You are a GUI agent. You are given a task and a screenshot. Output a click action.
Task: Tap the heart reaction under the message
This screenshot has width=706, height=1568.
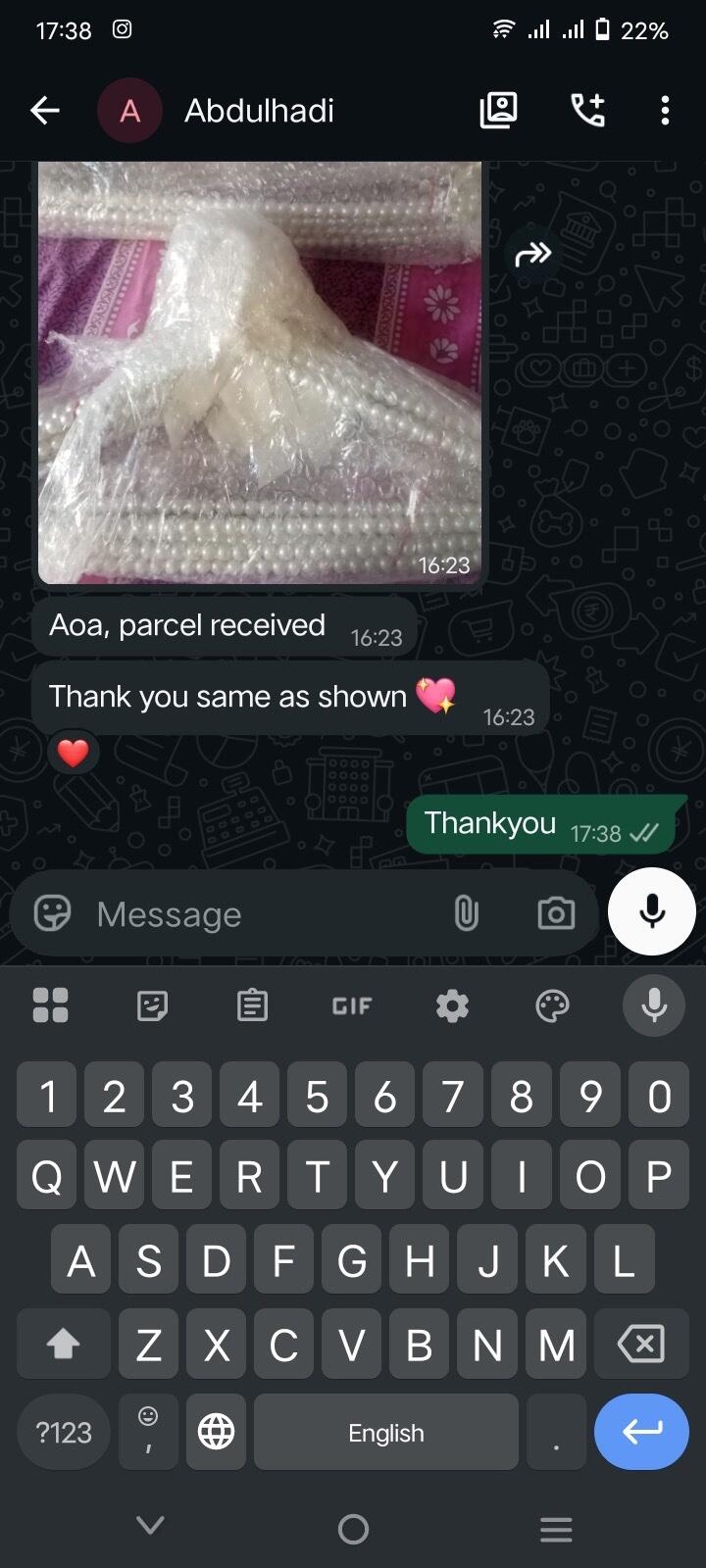(74, 753)
